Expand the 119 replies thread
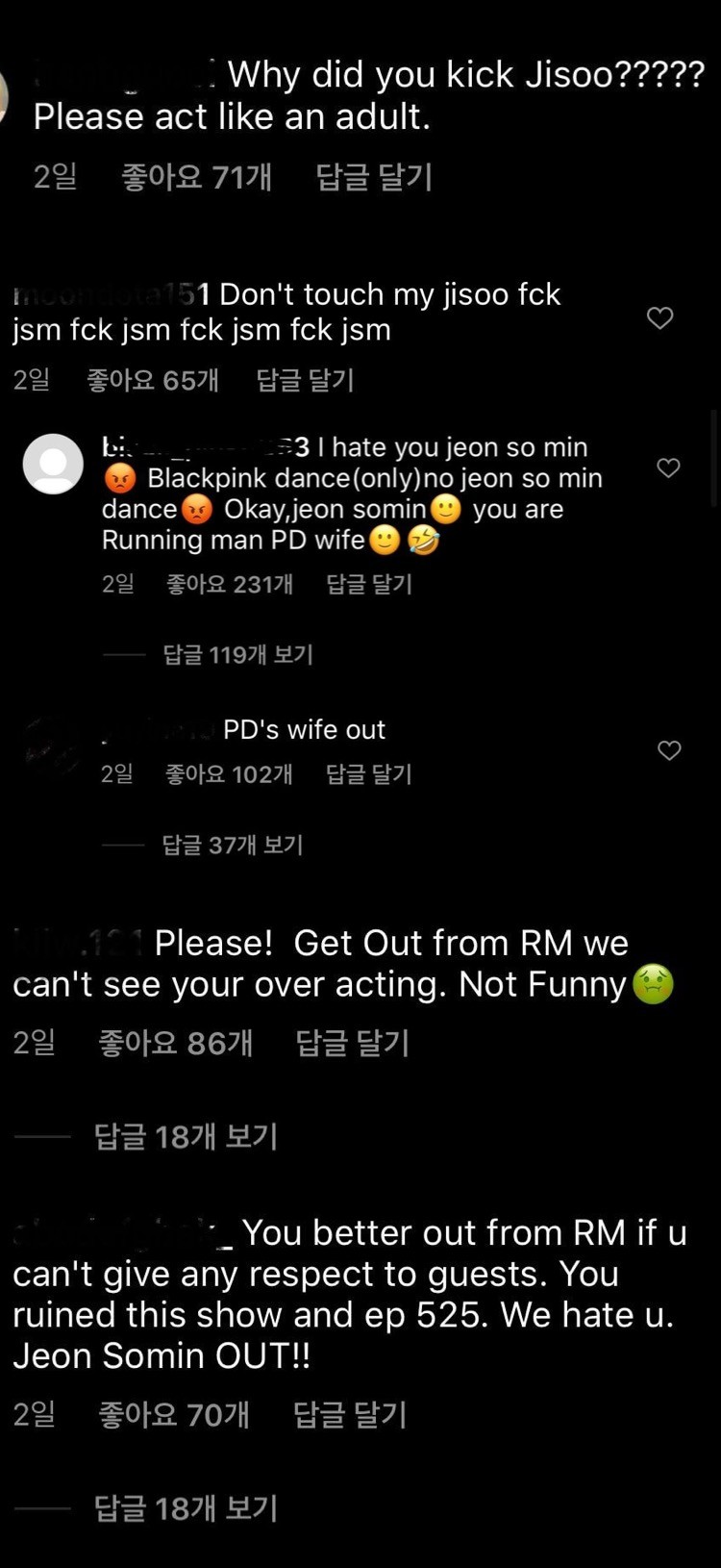Screen dimensions: 721x1568 tap(237, 655)
